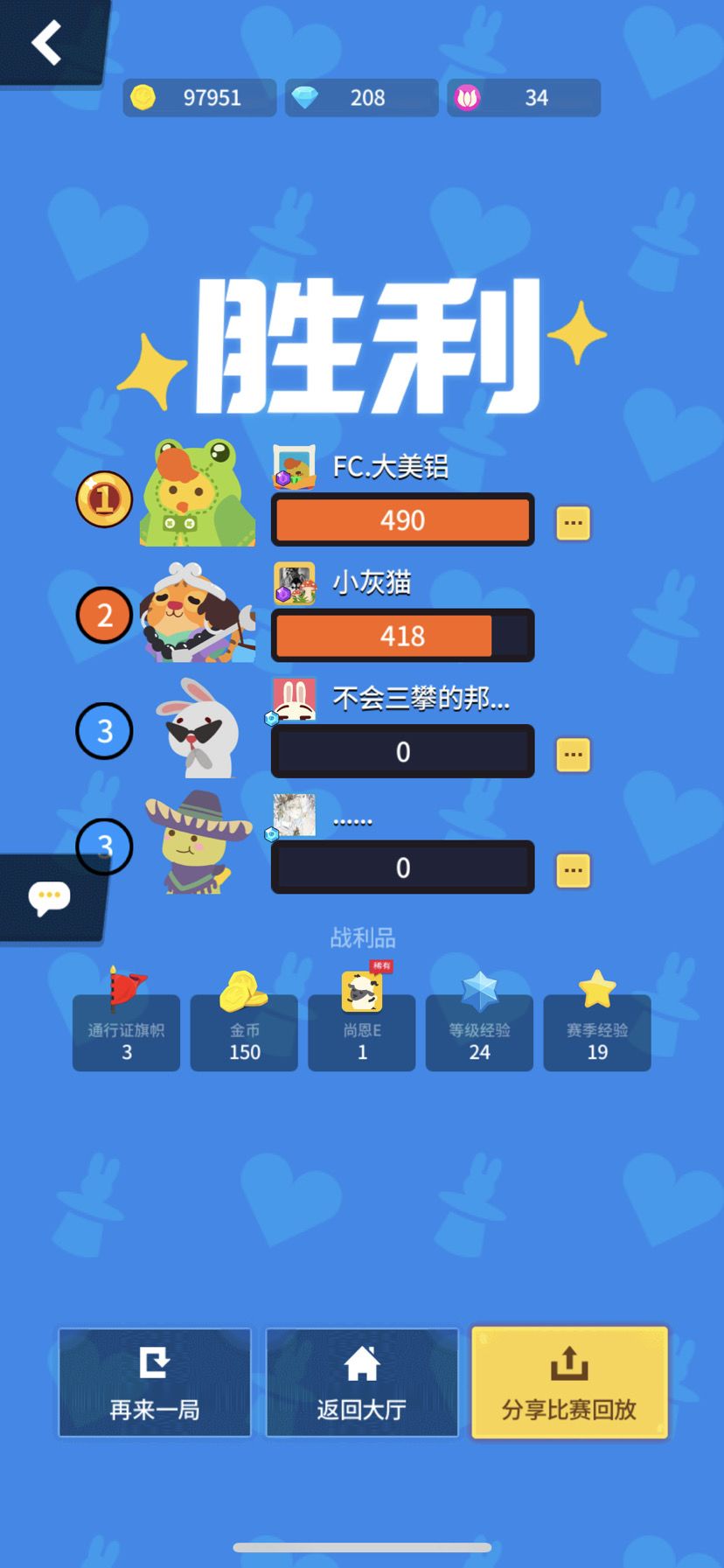Image resolution: width=724 pixels, height=1568 pixels.
Task: Expand options for 不会三攀的邦 player
Action: click(x=572, y=754)
